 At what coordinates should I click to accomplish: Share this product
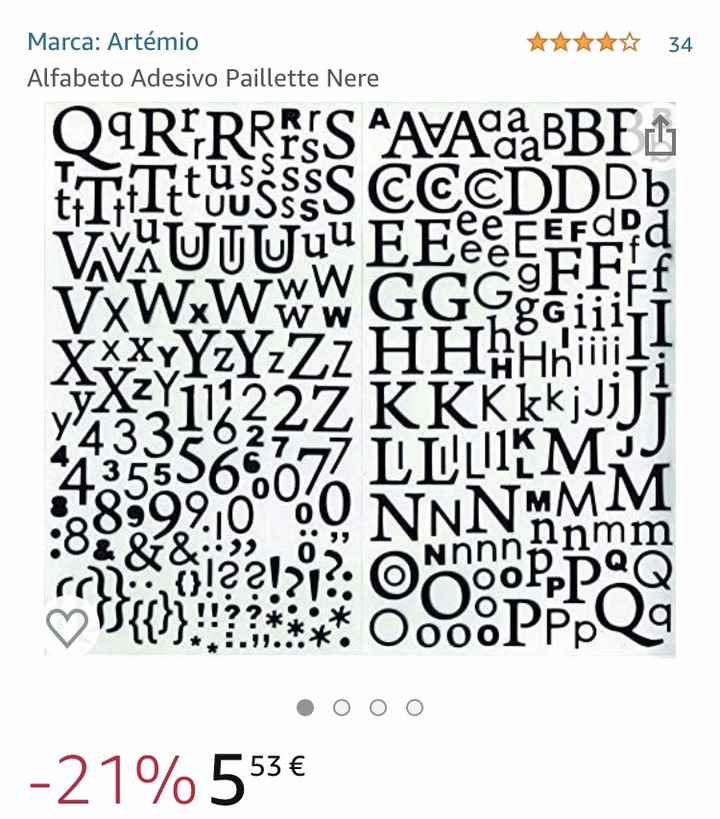pos(660,136)
